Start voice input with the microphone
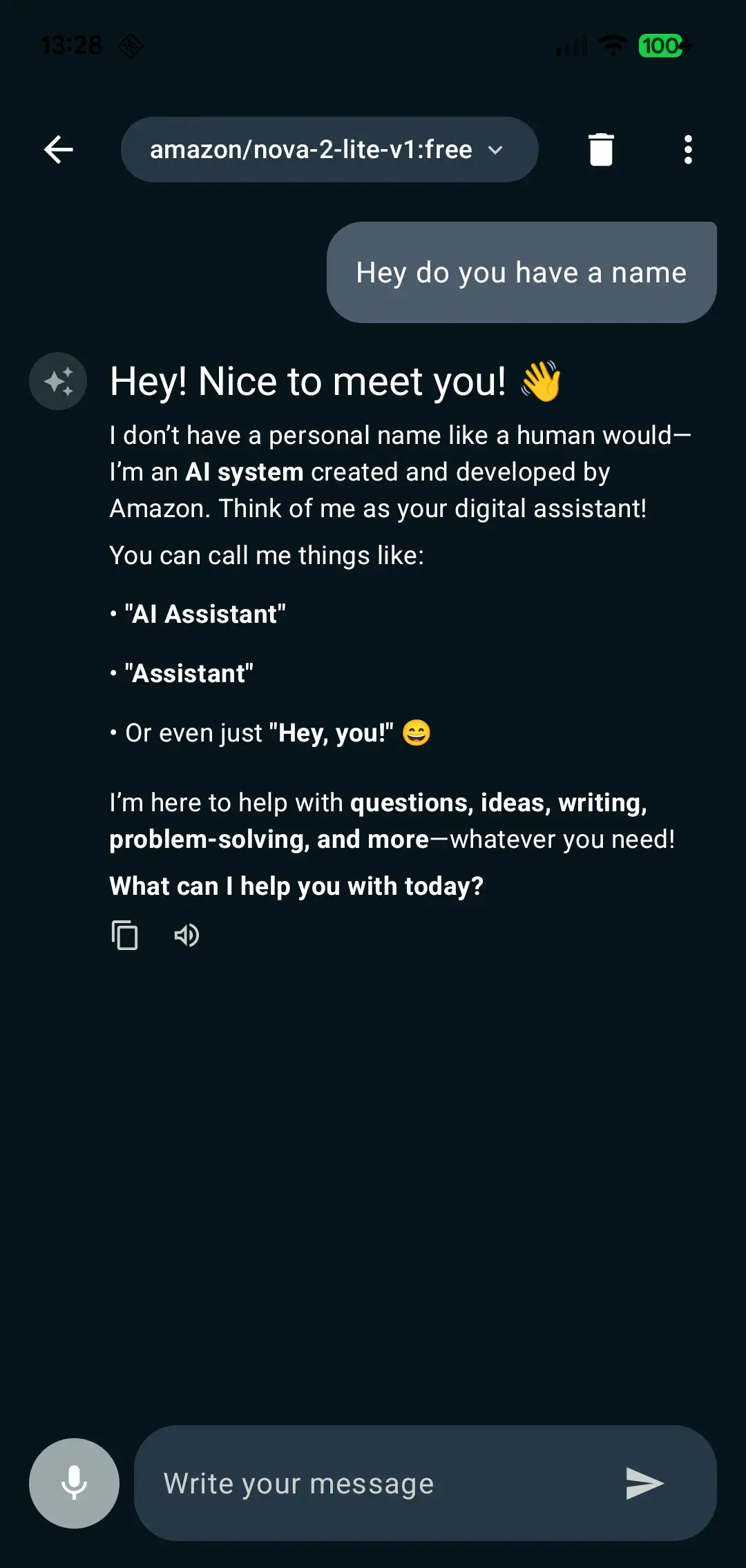 pos(74,1482)
